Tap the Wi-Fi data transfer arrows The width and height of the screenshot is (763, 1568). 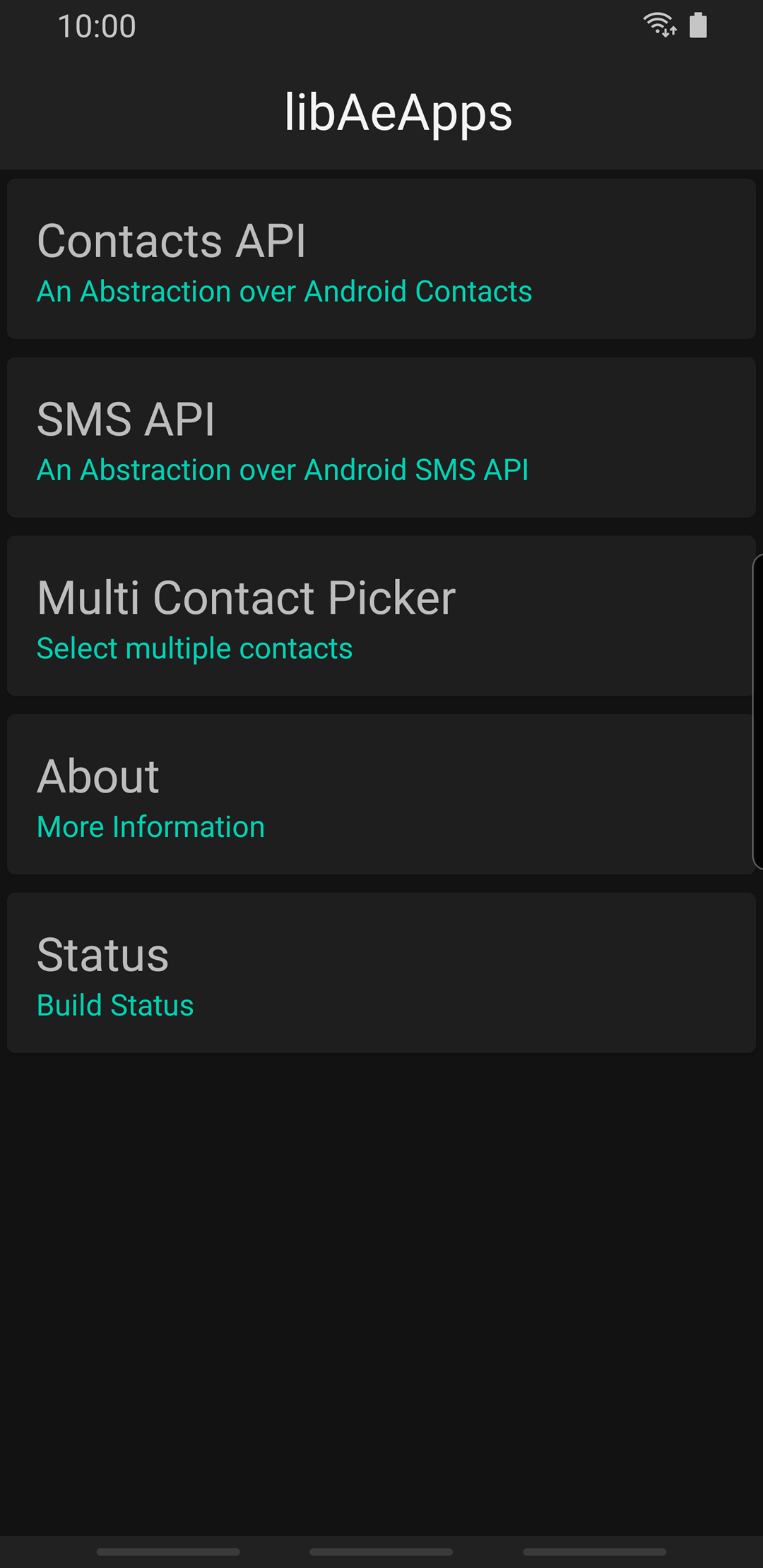click(x=668, y=32)
